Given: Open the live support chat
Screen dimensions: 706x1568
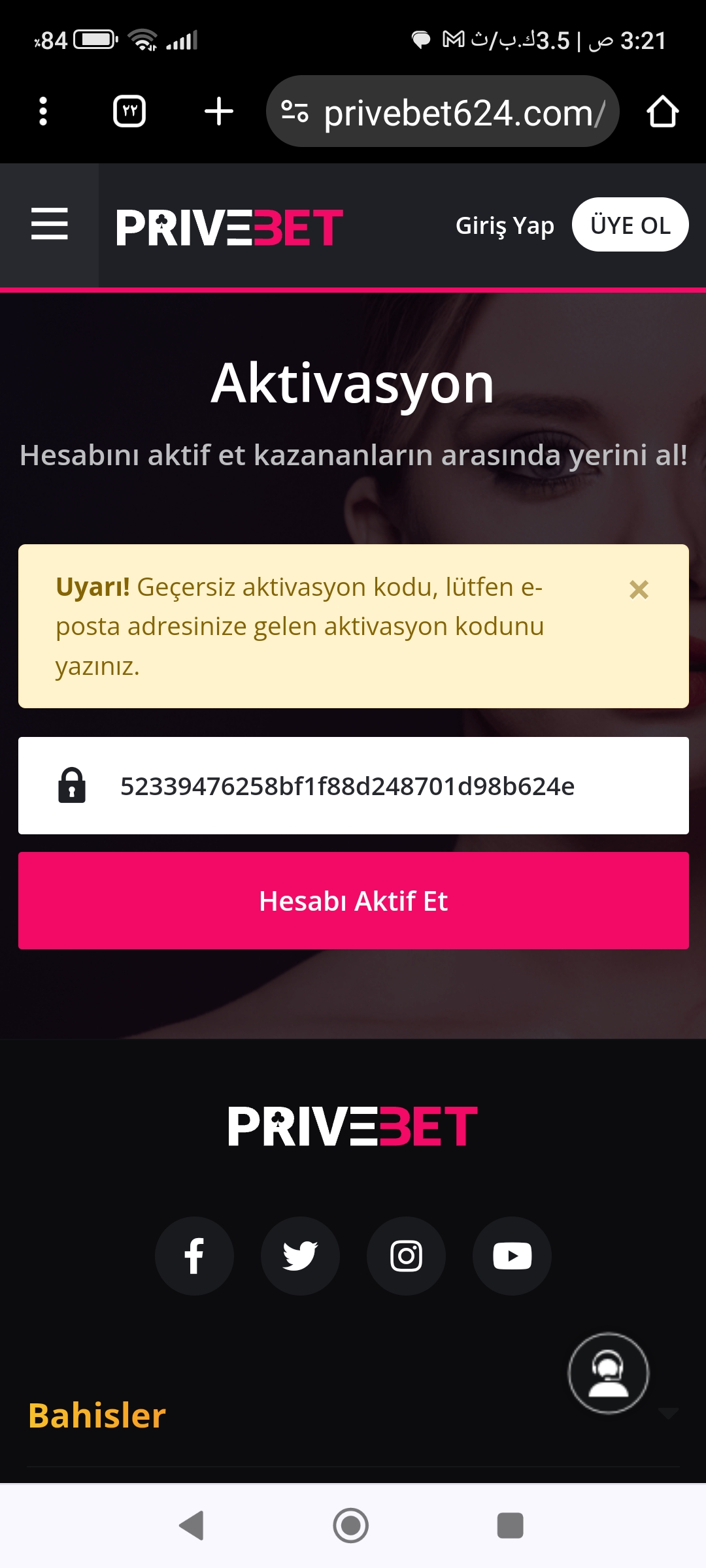Looking at the screenshot, I should pos(608,1373).
